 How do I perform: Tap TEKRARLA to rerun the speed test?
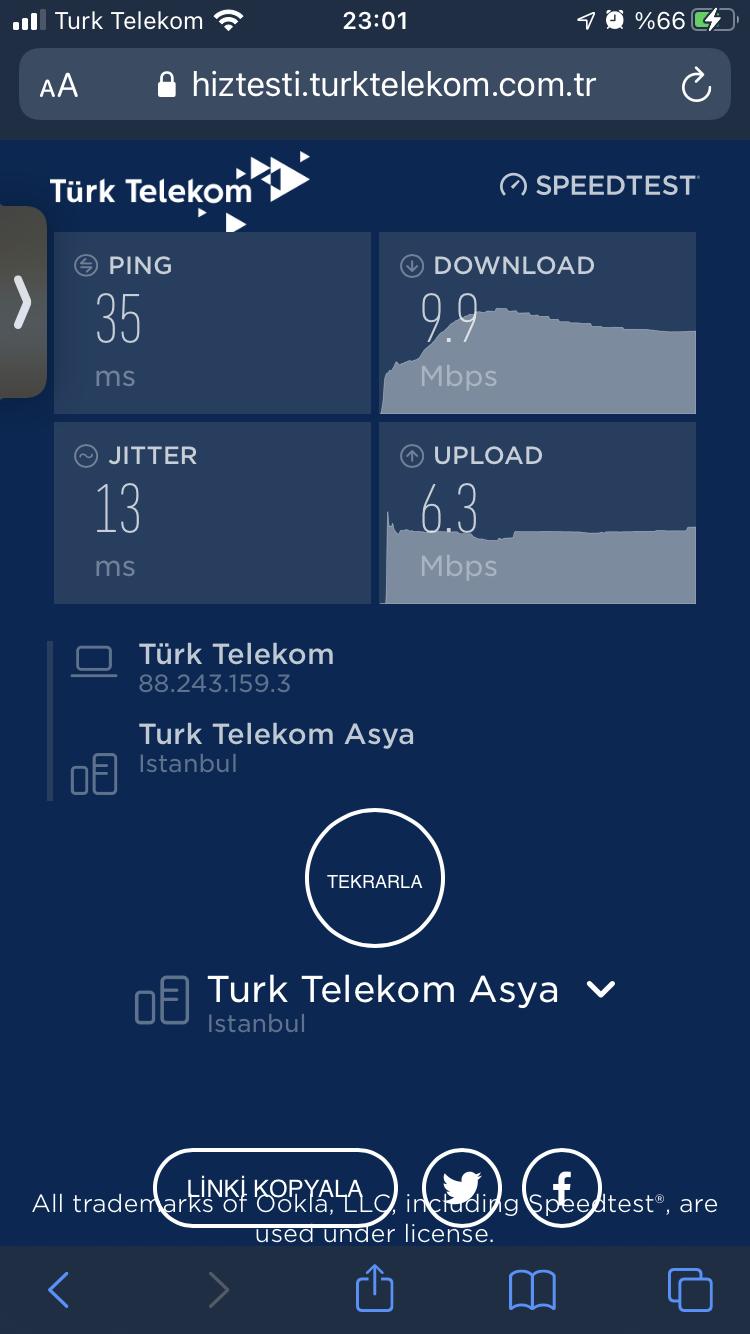point(375,878)
